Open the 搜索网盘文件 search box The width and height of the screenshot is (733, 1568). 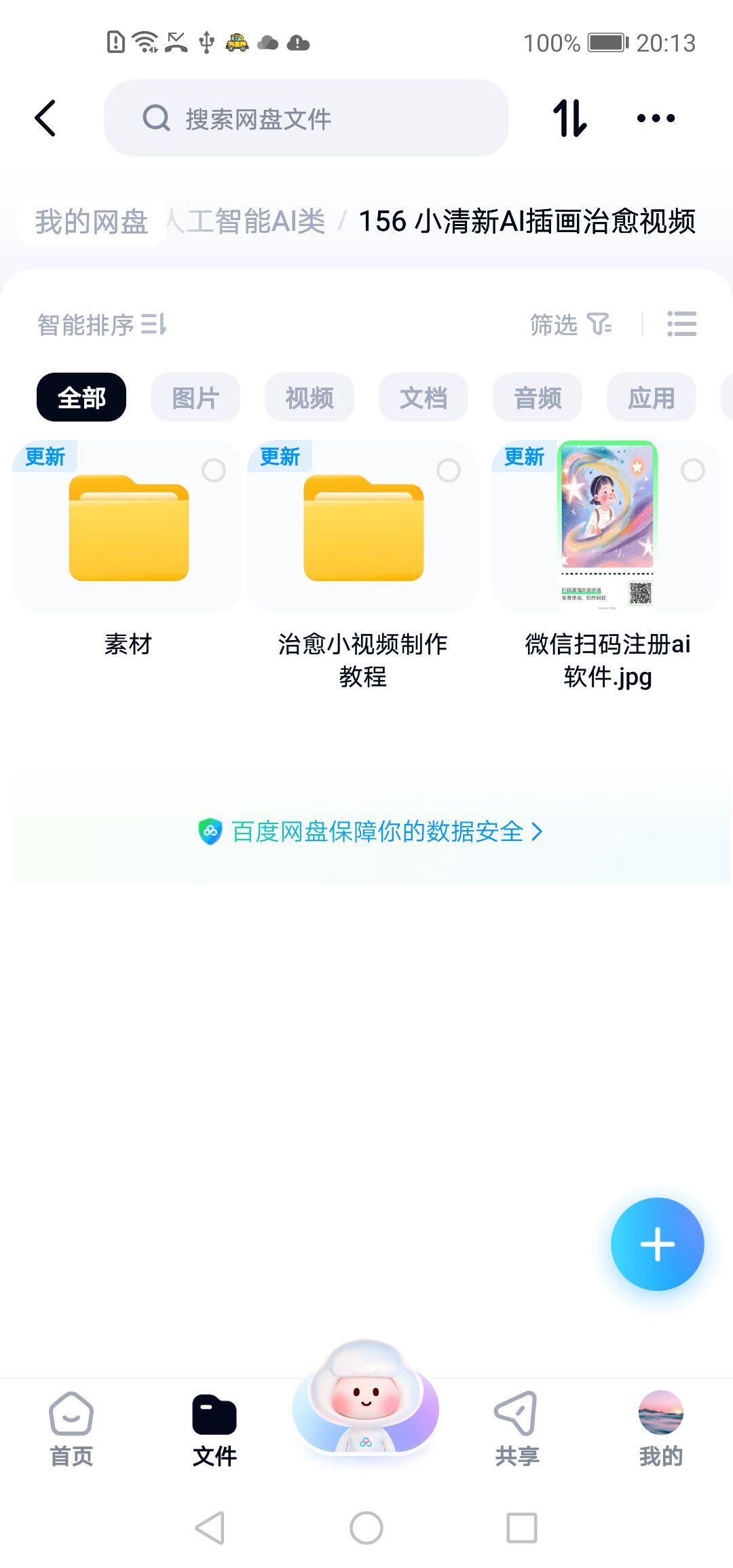(305, 119)
